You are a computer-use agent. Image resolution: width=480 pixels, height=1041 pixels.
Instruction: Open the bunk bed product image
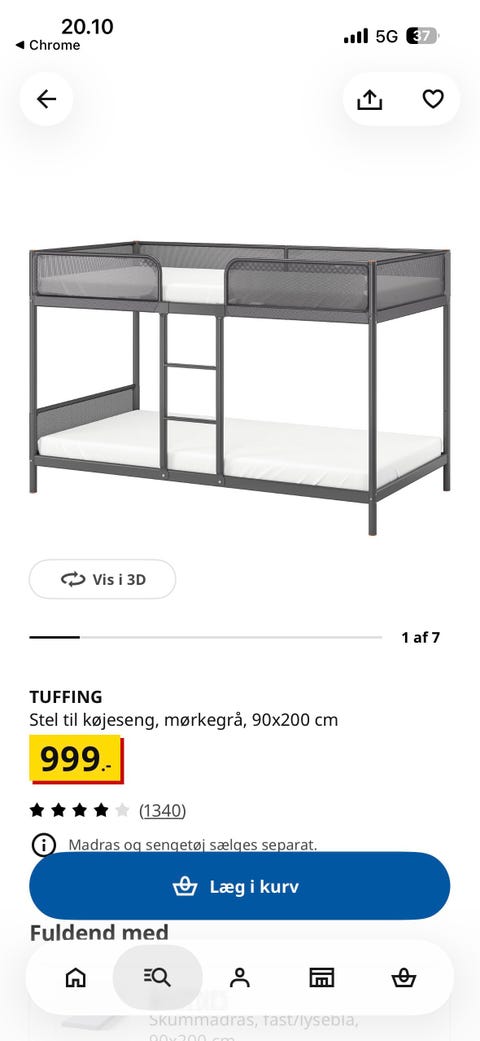pos(240,387)
